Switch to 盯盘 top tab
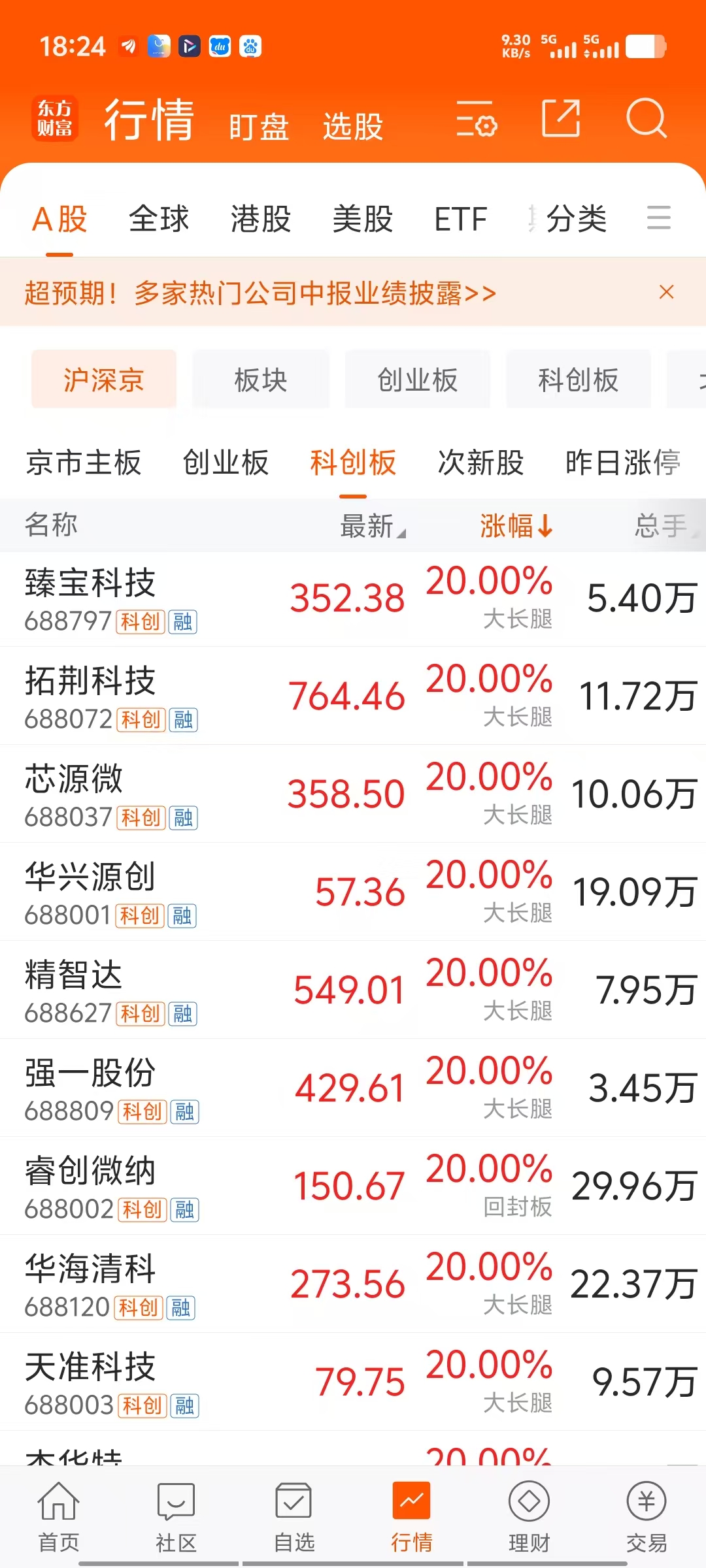 259,127
